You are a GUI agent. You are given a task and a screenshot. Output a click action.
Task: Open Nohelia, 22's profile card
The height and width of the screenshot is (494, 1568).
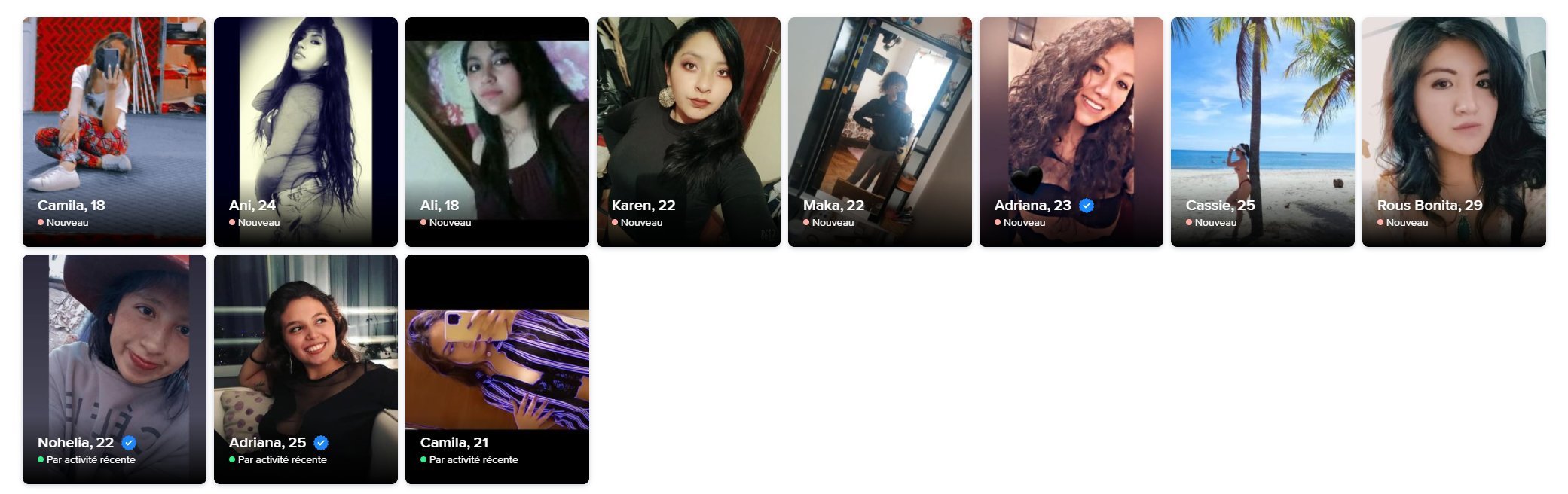[x=114, y=369]
